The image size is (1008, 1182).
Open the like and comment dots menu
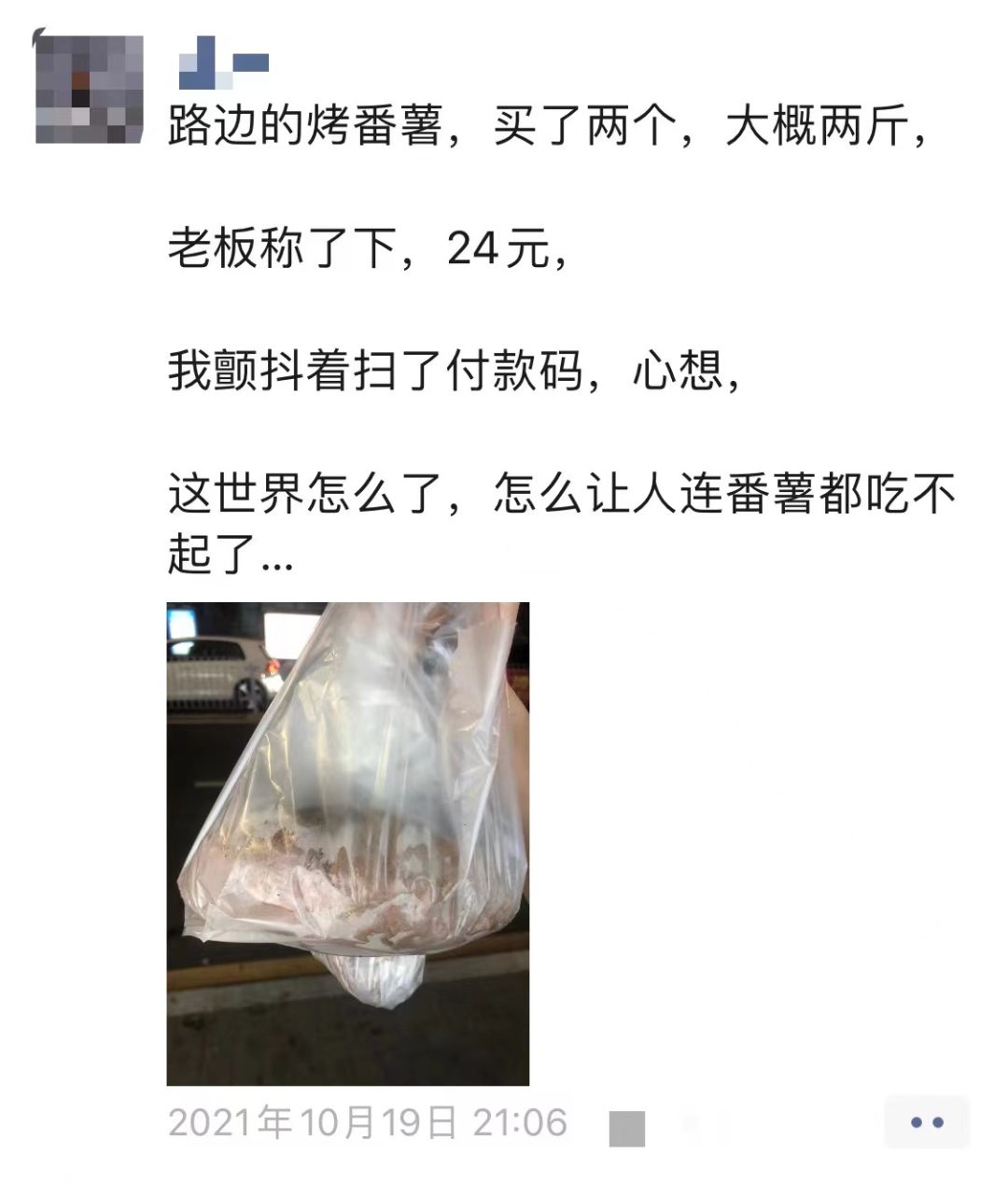(926, 1122)
